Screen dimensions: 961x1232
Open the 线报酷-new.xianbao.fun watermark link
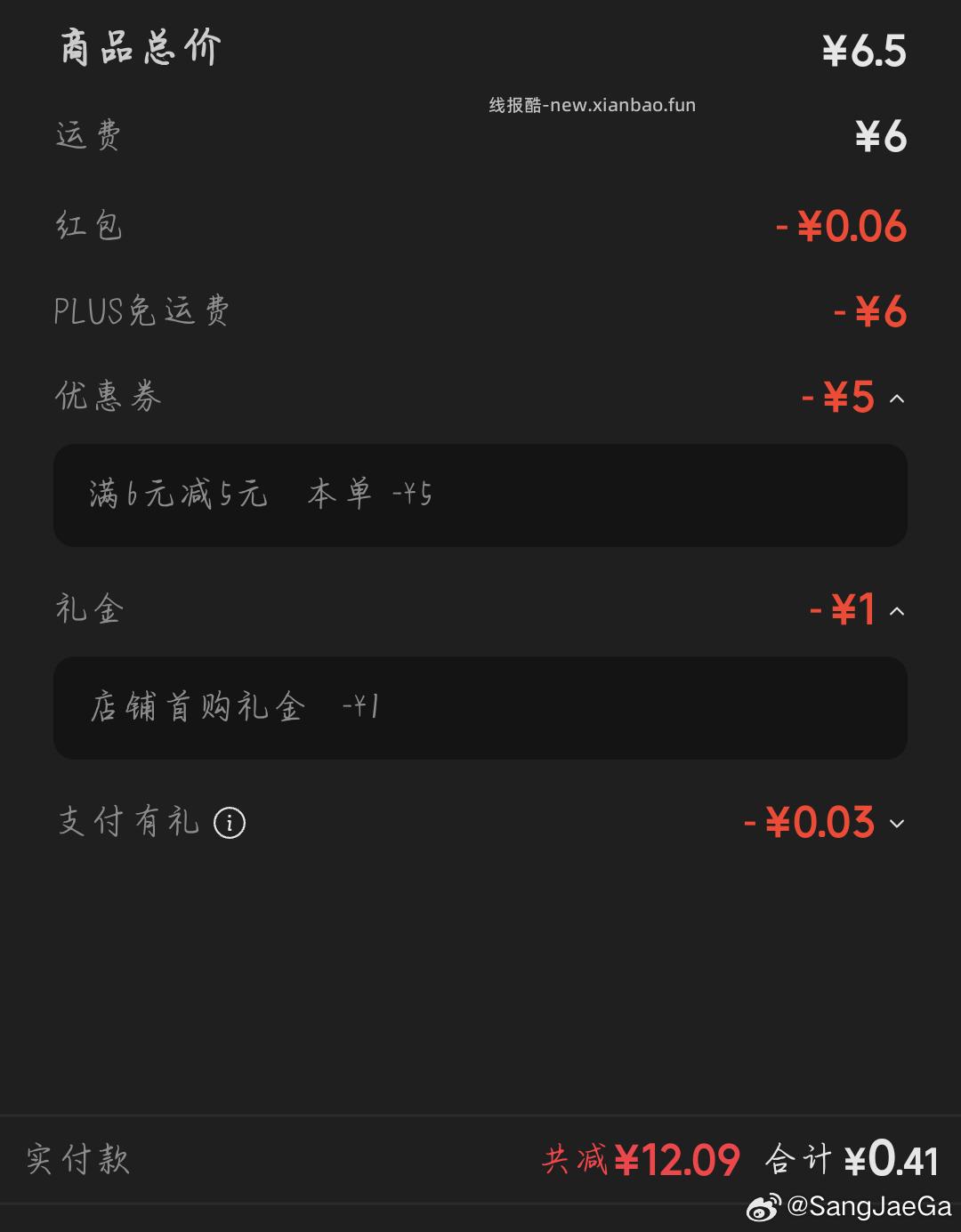[590, 105]
